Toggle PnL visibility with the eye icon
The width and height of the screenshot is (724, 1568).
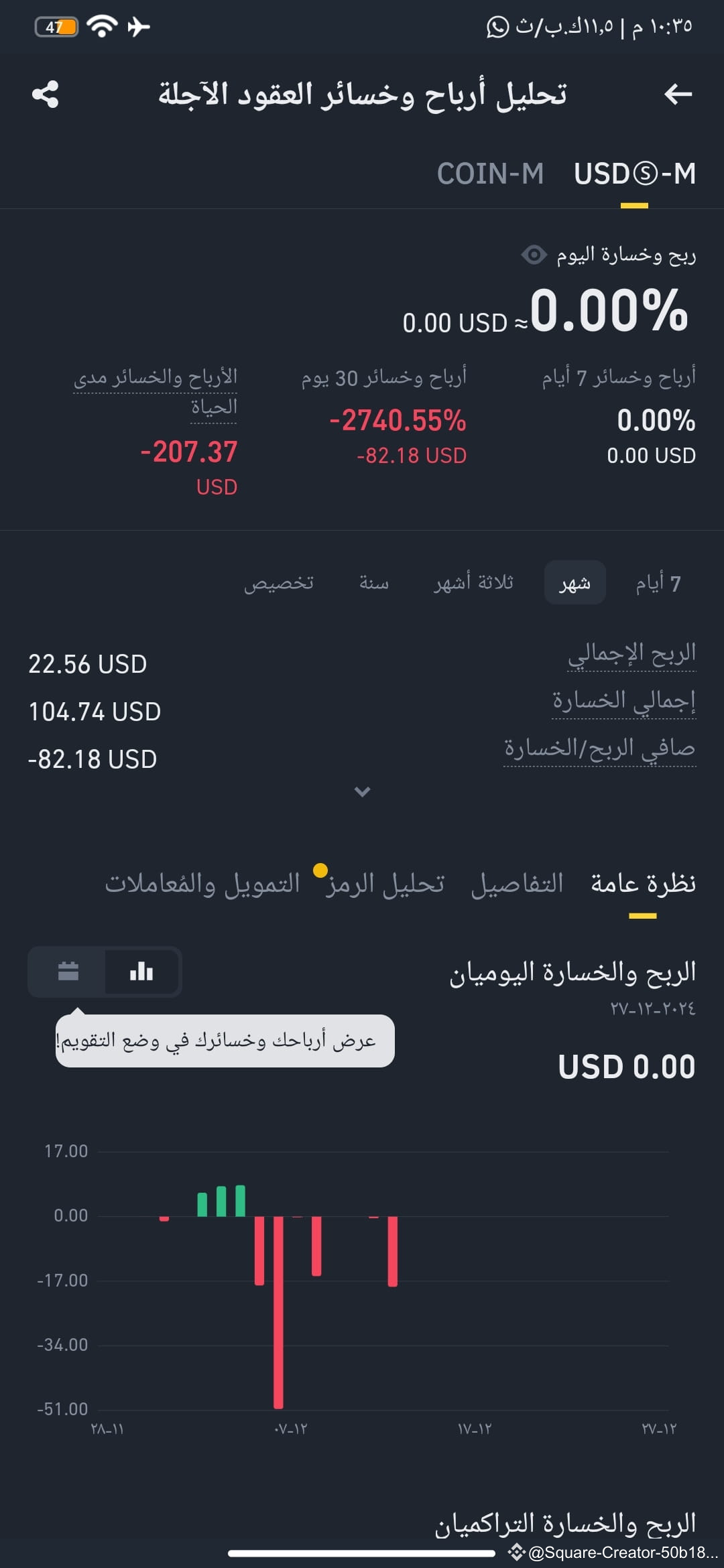(x=534, y=255)
